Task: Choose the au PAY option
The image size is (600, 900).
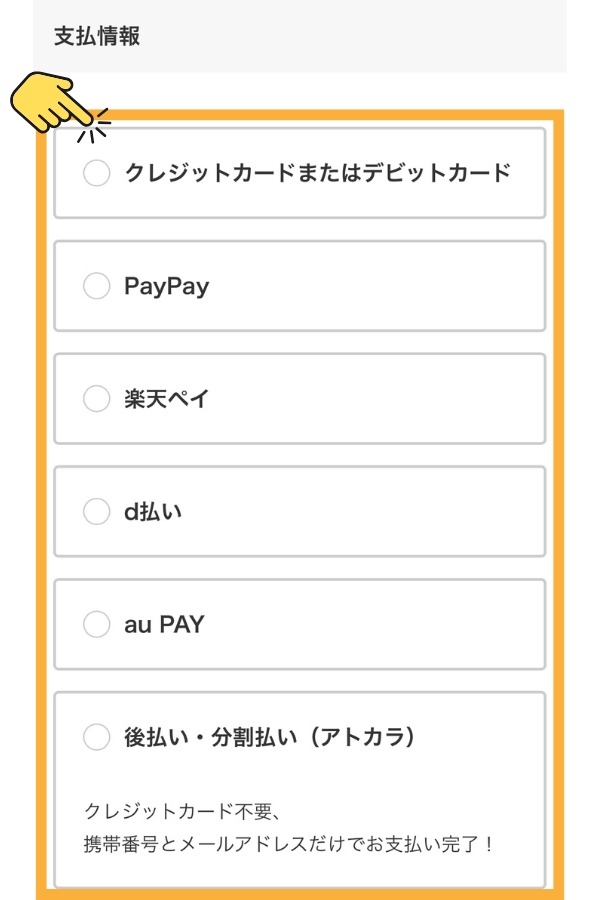Action: (x=96, y=625)
